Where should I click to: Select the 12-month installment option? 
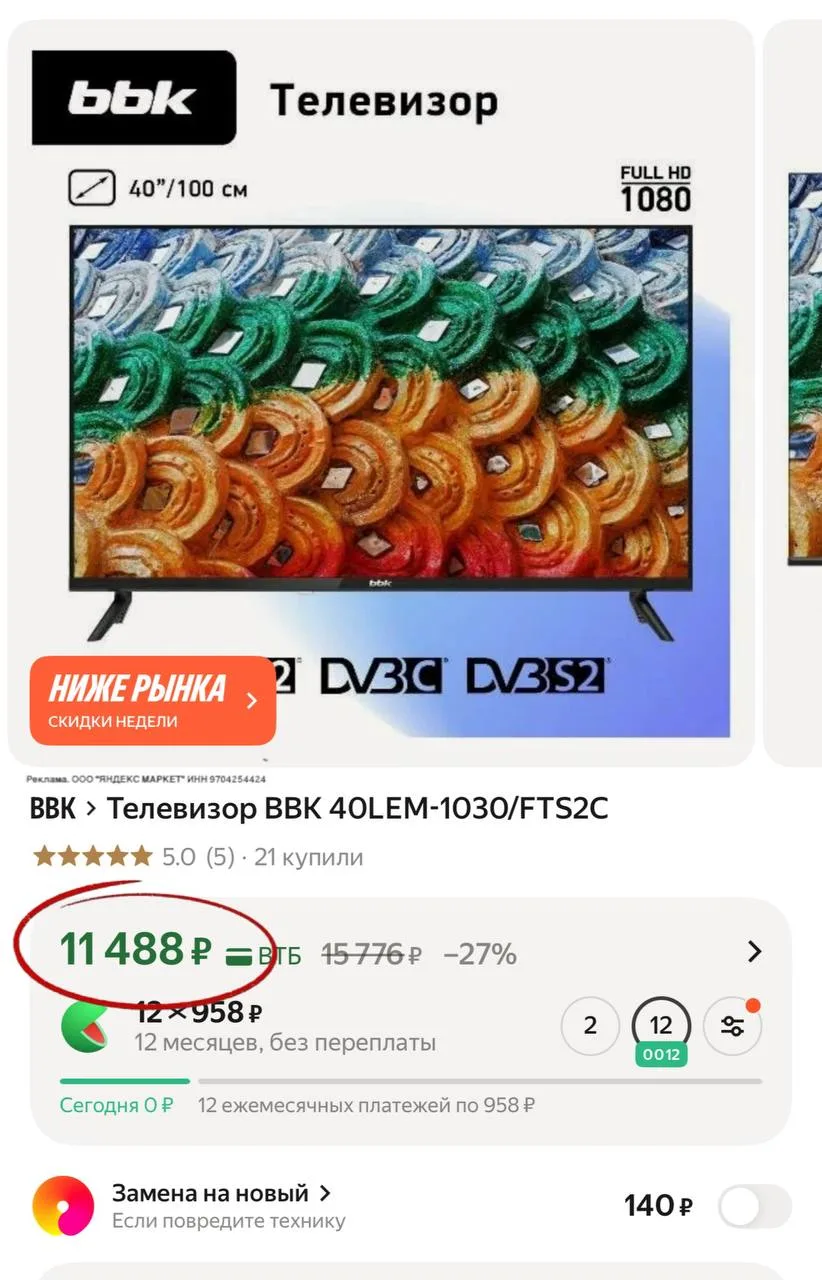660,1025
